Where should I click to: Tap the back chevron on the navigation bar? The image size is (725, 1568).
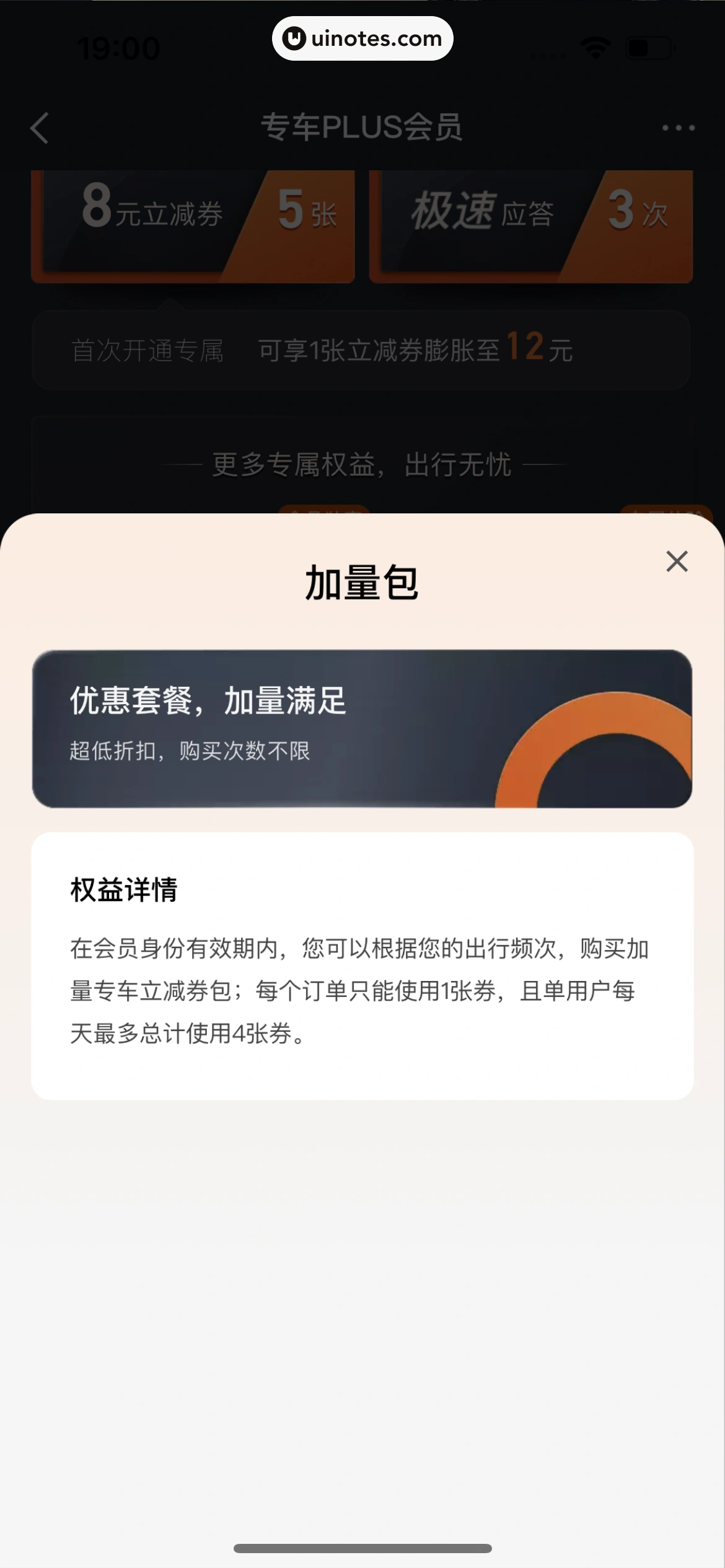click(x=40, y=128)
